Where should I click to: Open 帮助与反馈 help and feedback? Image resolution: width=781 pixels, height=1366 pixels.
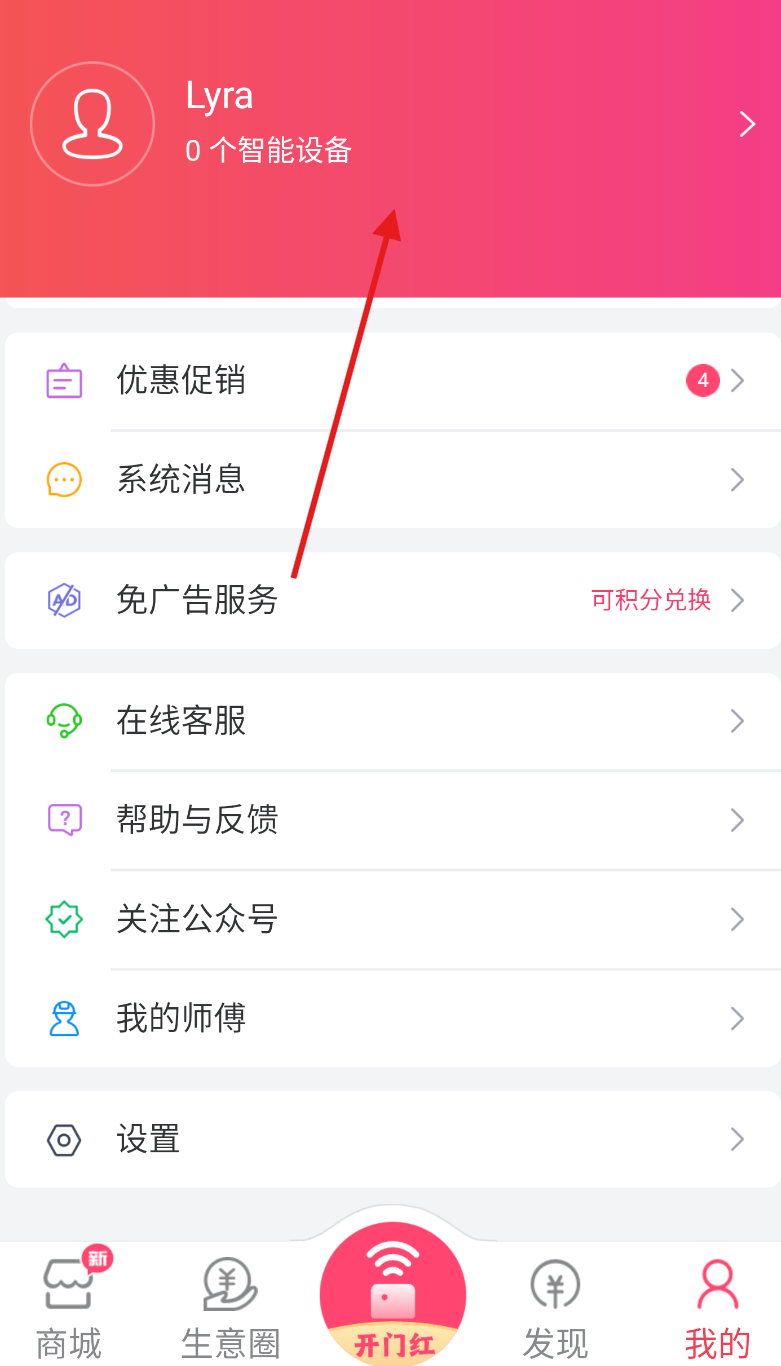tap(393, 820)
